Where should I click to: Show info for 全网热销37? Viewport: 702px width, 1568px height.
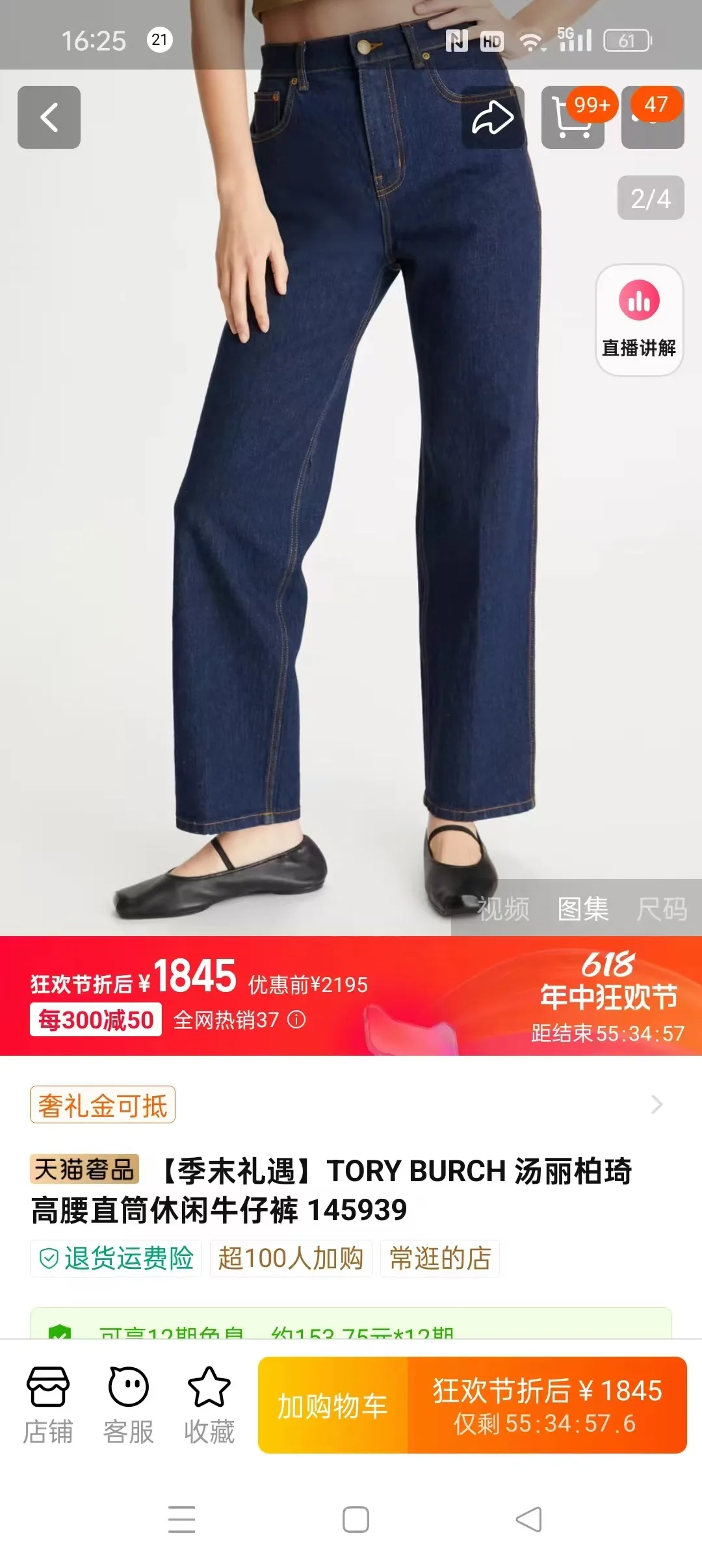tap(296, 1019)
